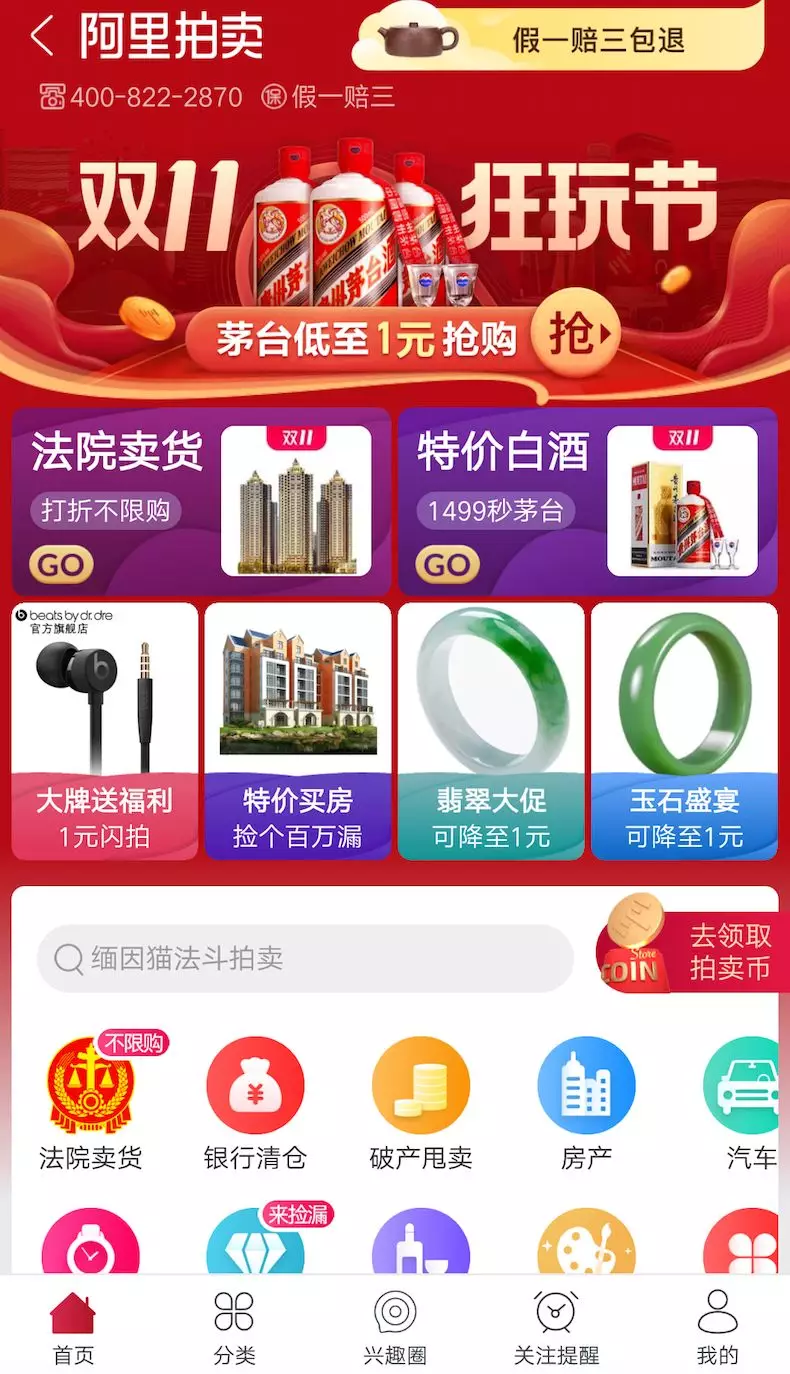Switch to the 分类 tab
Screen dimensions: 790x1374
(x=234, y=1327)
